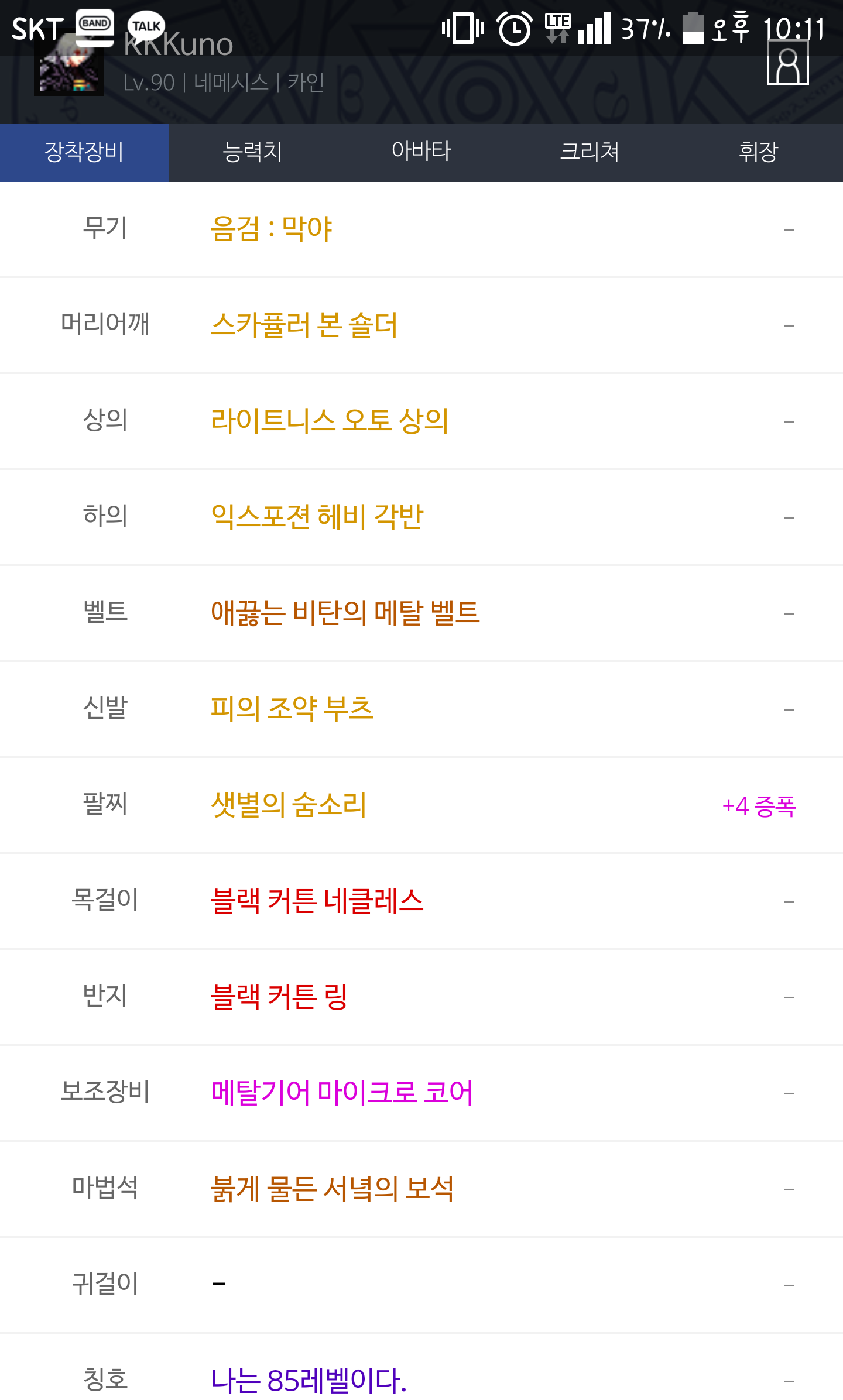View 라이트니스 오토 상의 item

(x=330, y=421)
